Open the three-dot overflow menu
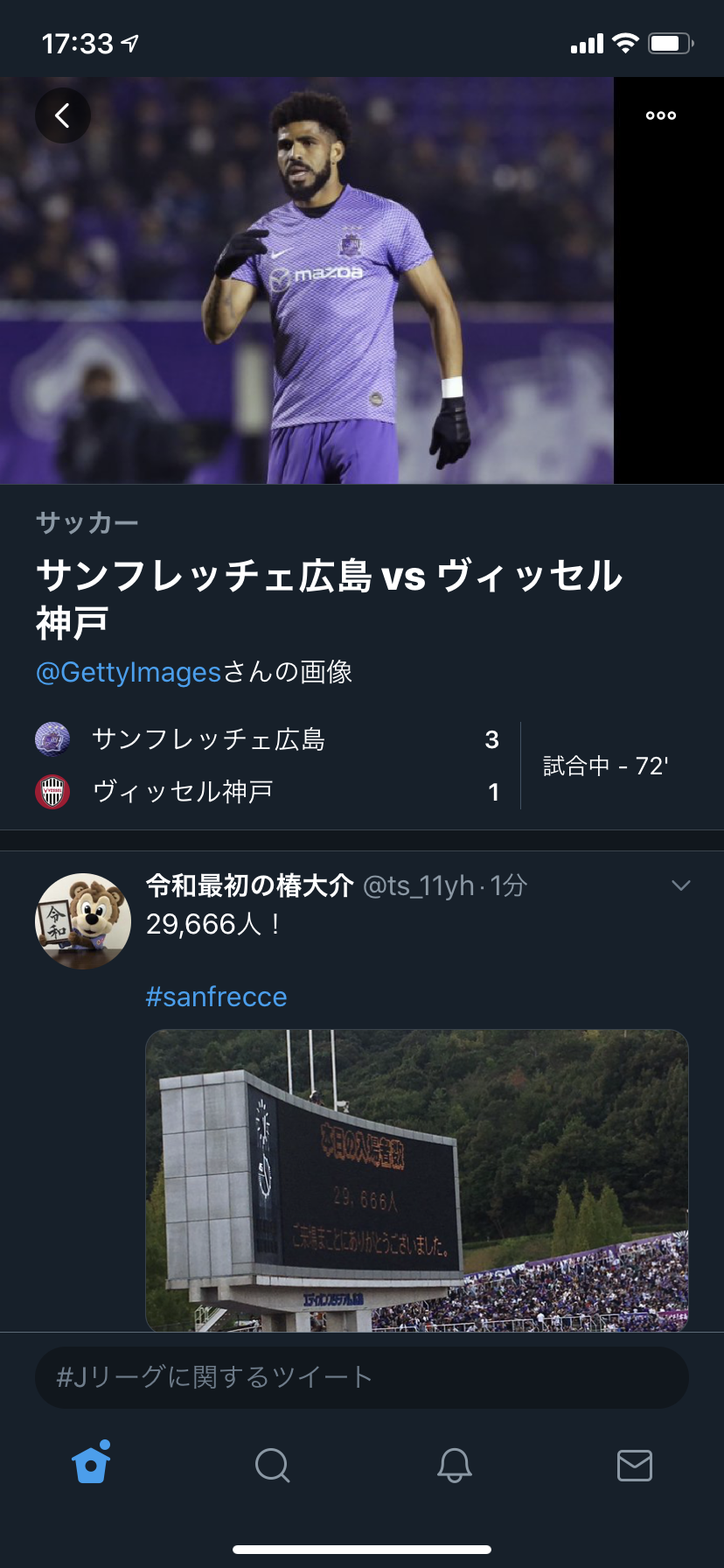This screenshot has height=1568, width=724. 661,115
